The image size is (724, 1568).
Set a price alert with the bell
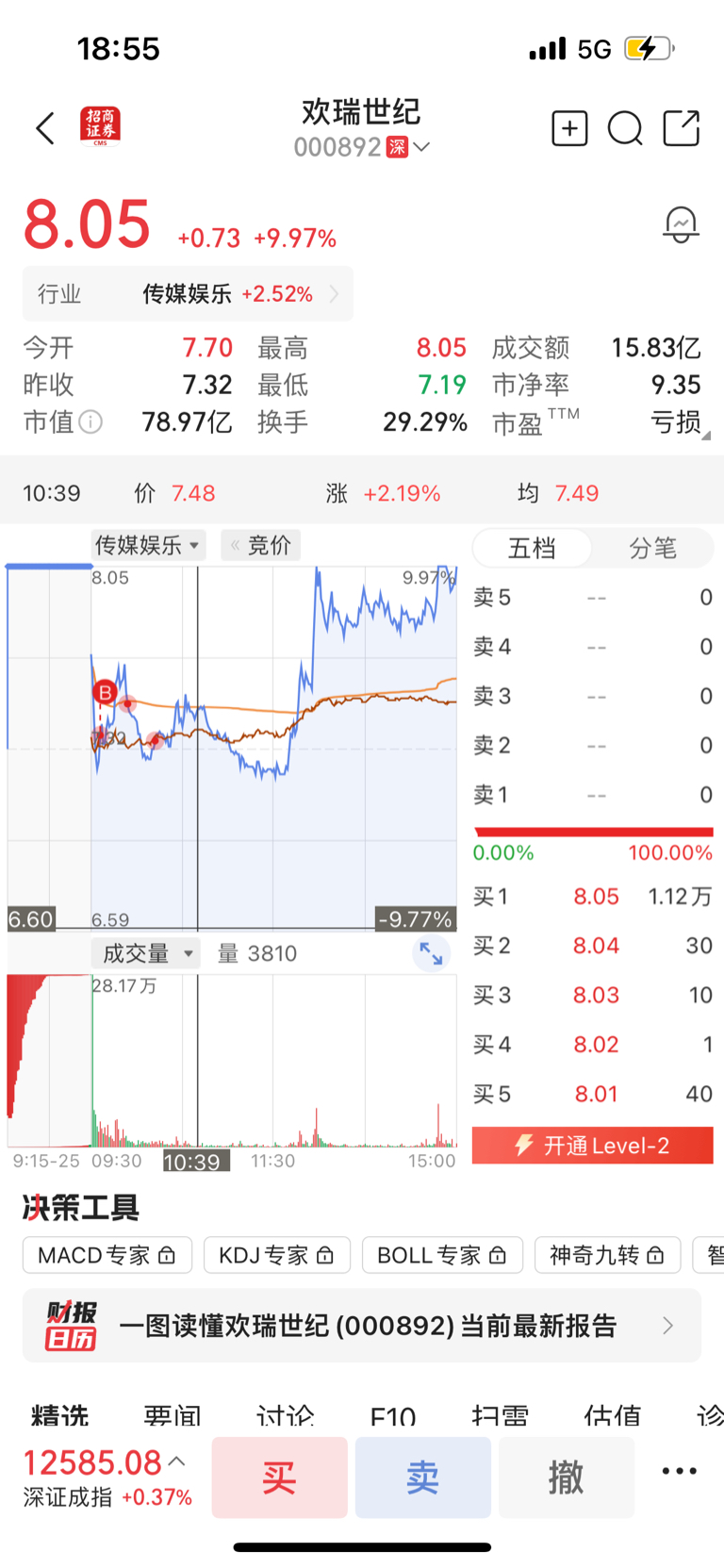[x=681, y=224]
